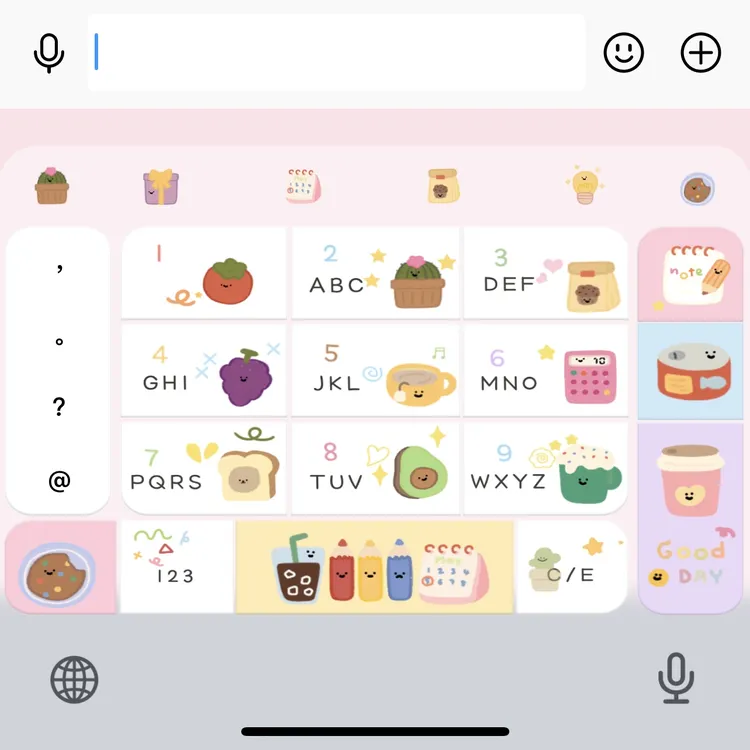Hit the 3 DEF key
The width and height of the screenshot is (750, 750).
(546, 272)
